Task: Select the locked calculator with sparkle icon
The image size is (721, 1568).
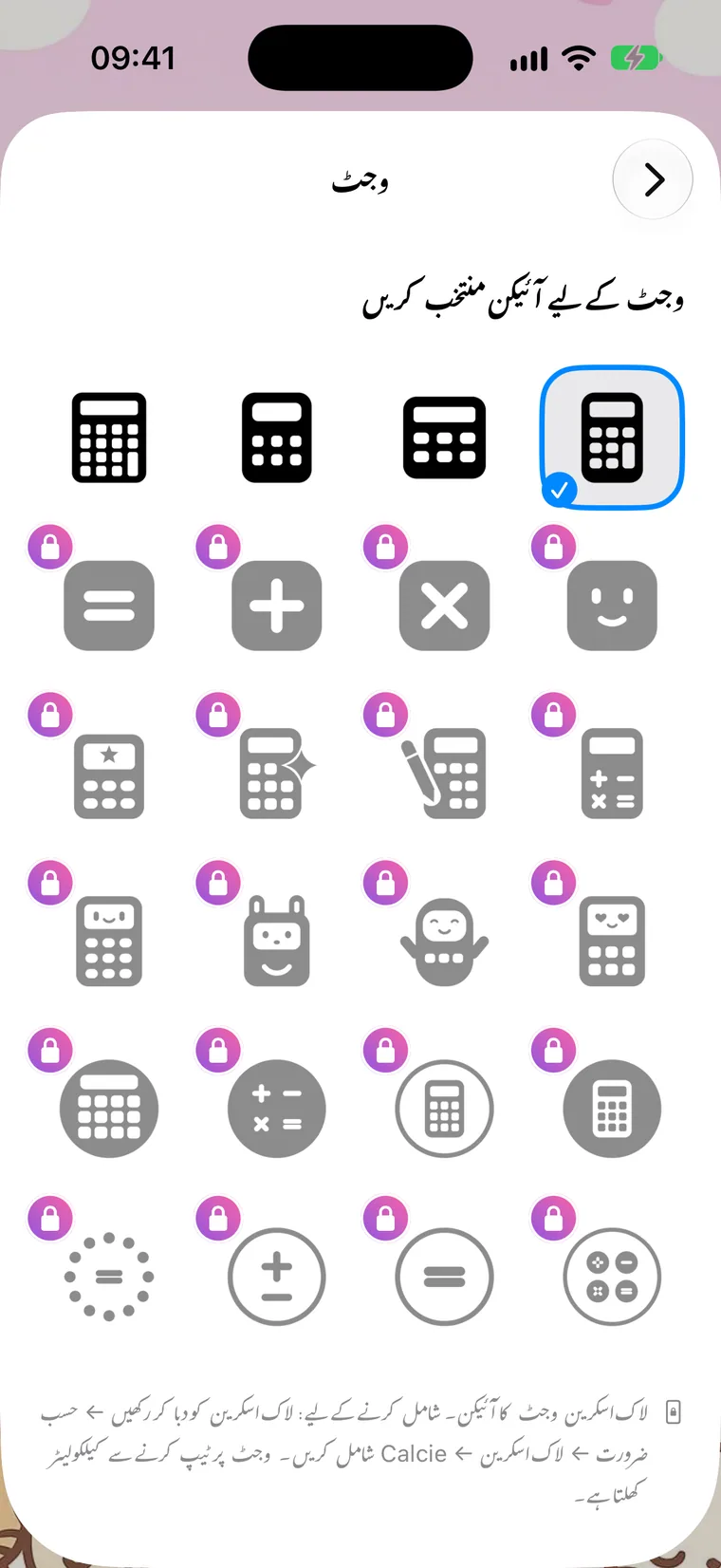Action: (277, 774)
